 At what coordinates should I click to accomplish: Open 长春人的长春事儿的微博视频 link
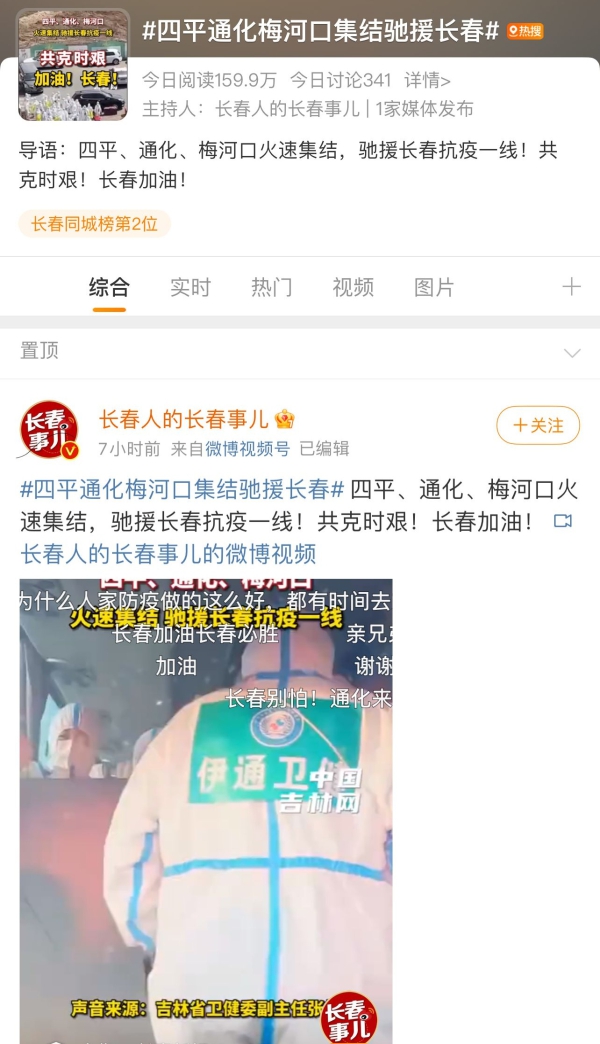point(168,553)
